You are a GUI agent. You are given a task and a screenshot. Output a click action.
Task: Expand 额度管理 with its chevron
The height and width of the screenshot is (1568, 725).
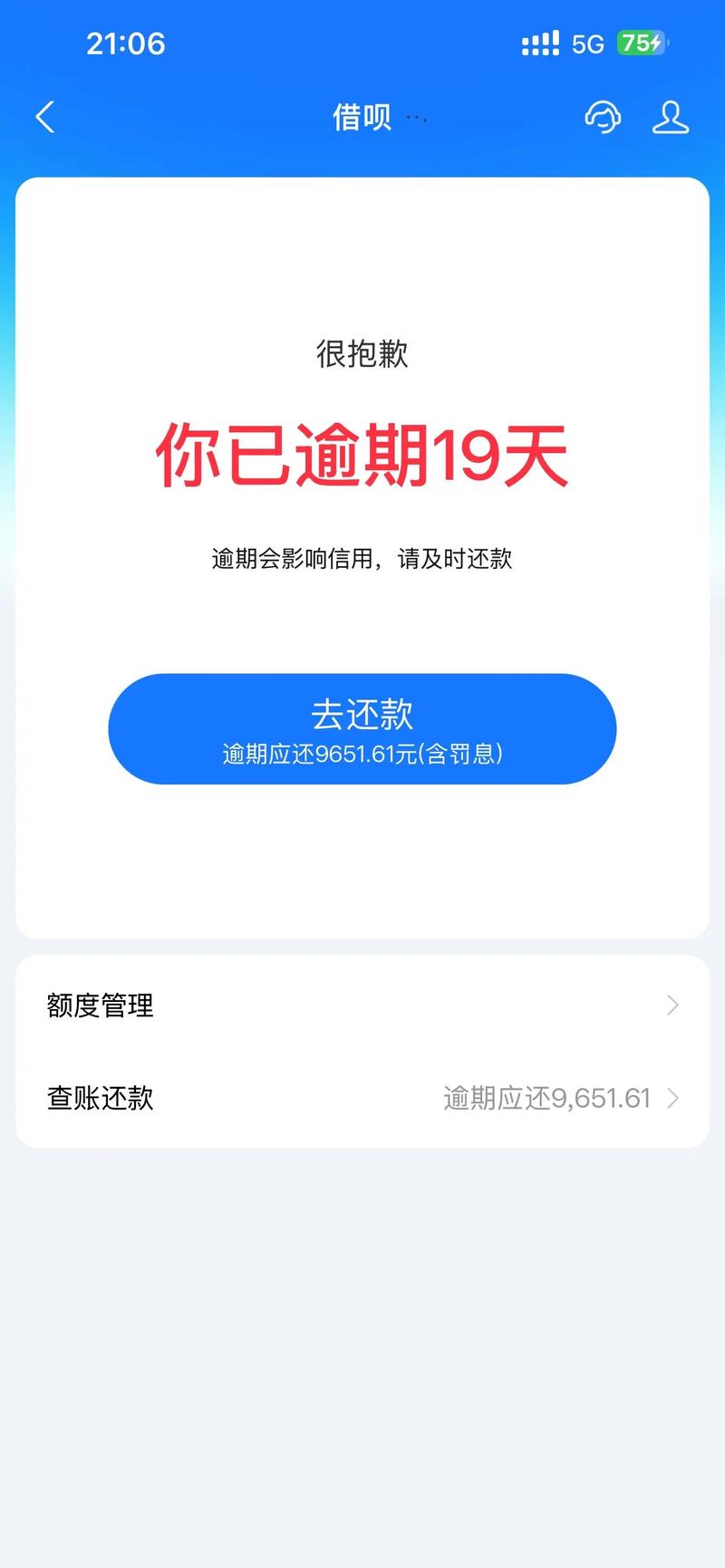pos(671,1005)
